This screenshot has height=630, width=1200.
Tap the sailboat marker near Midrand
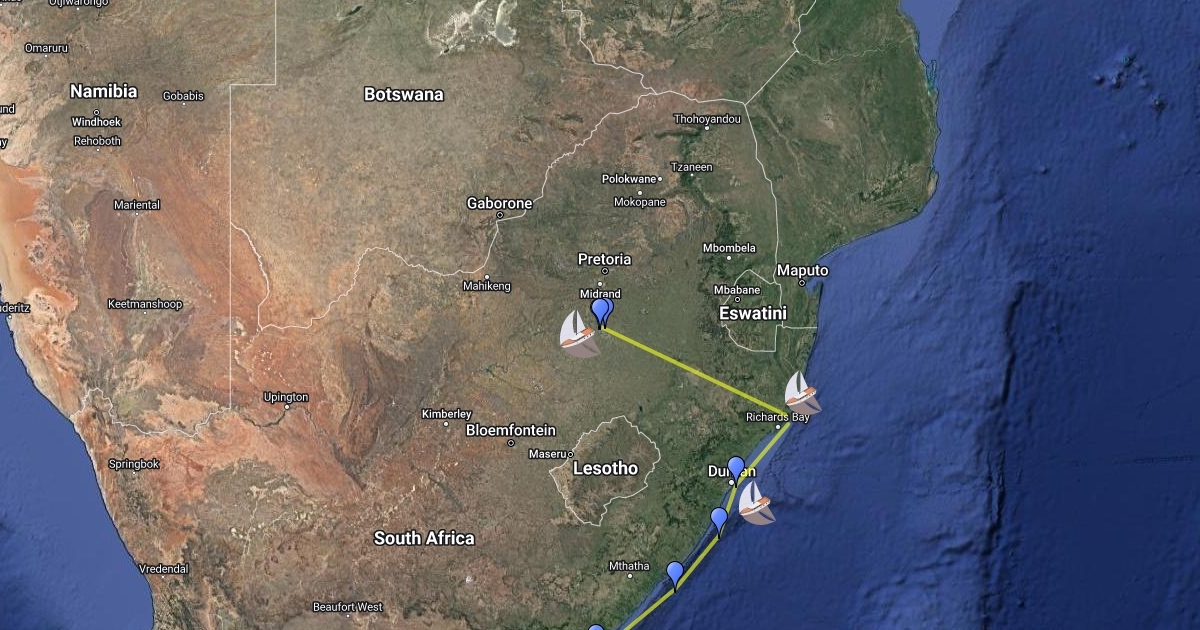(x=579, y=334)
